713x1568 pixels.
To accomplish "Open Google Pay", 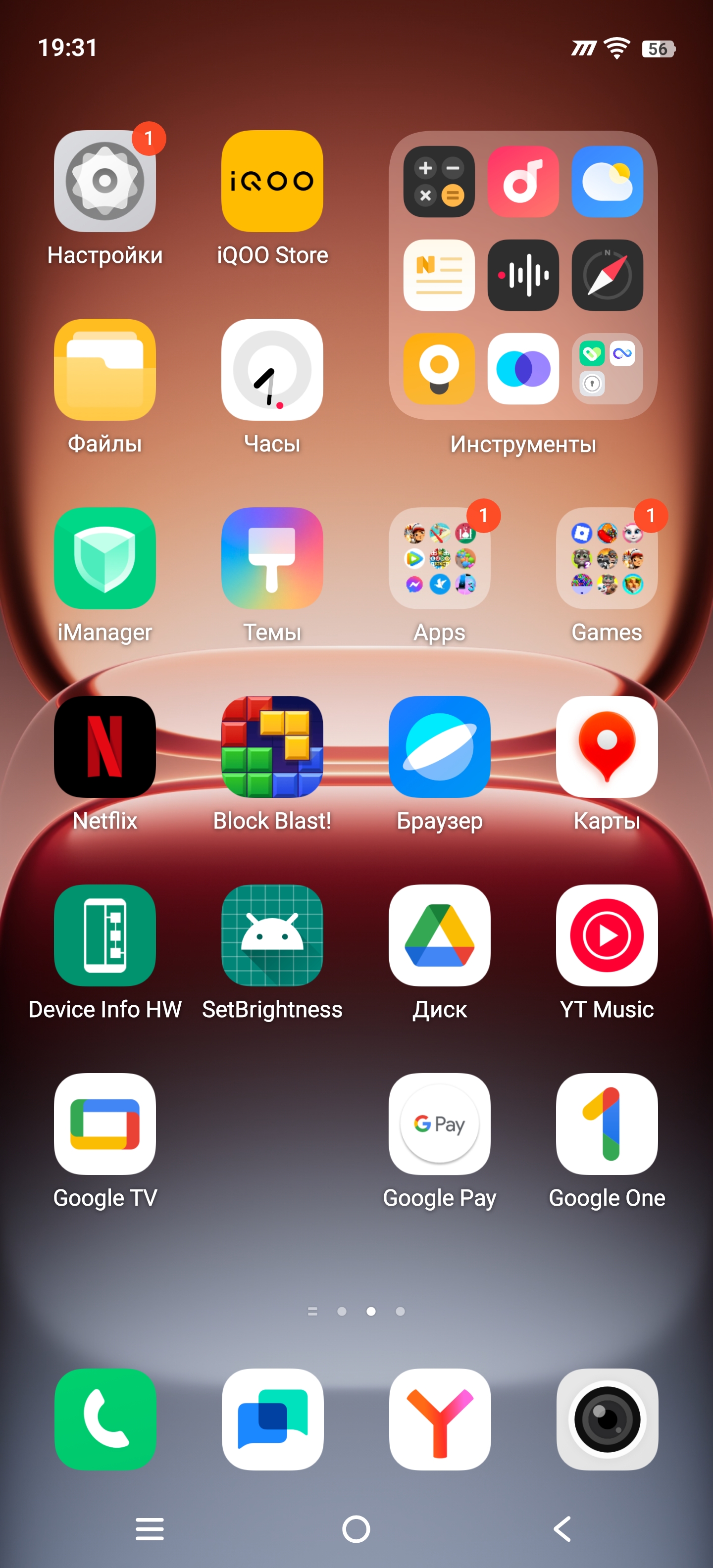I will (x=439, y=1124).
